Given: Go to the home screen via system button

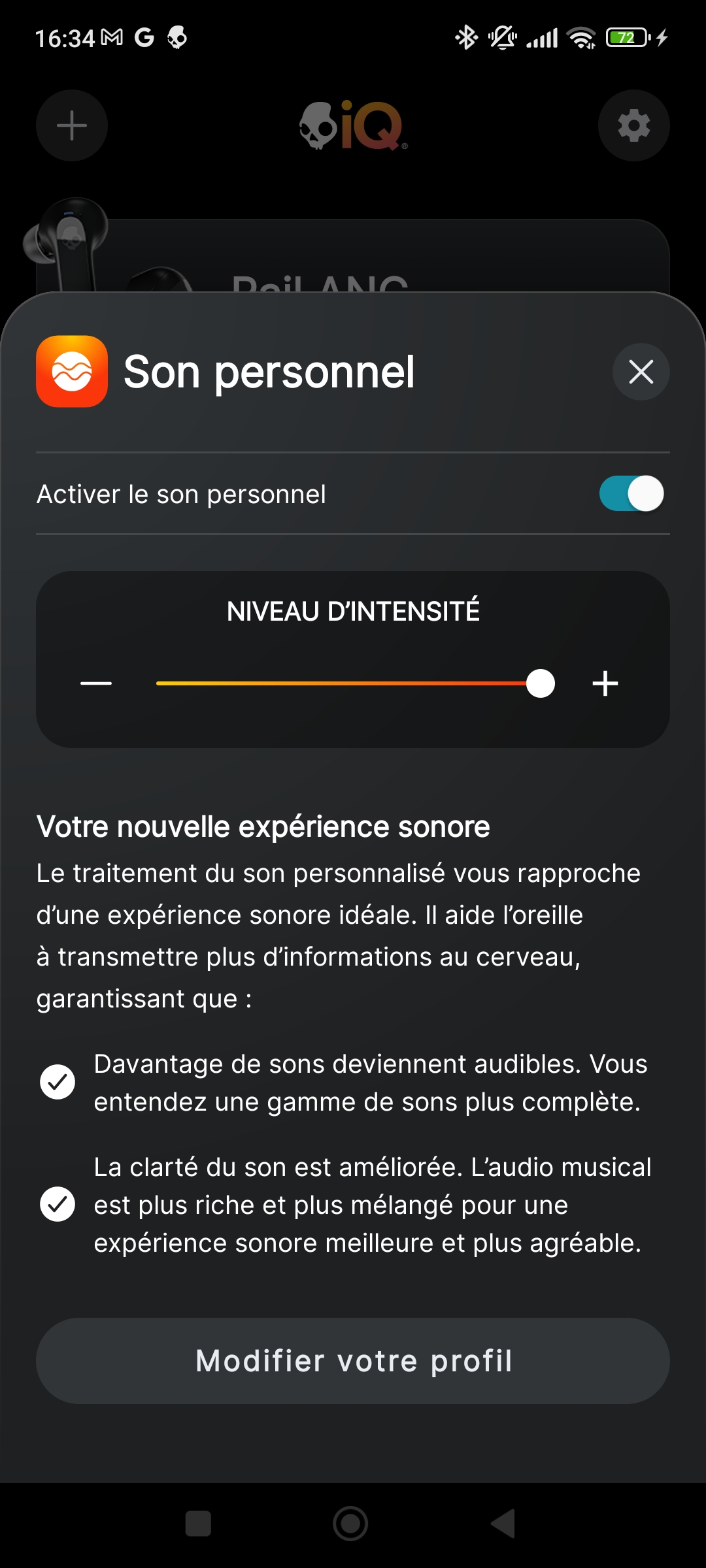Looking at the screenshot, I should [350, 1524].
